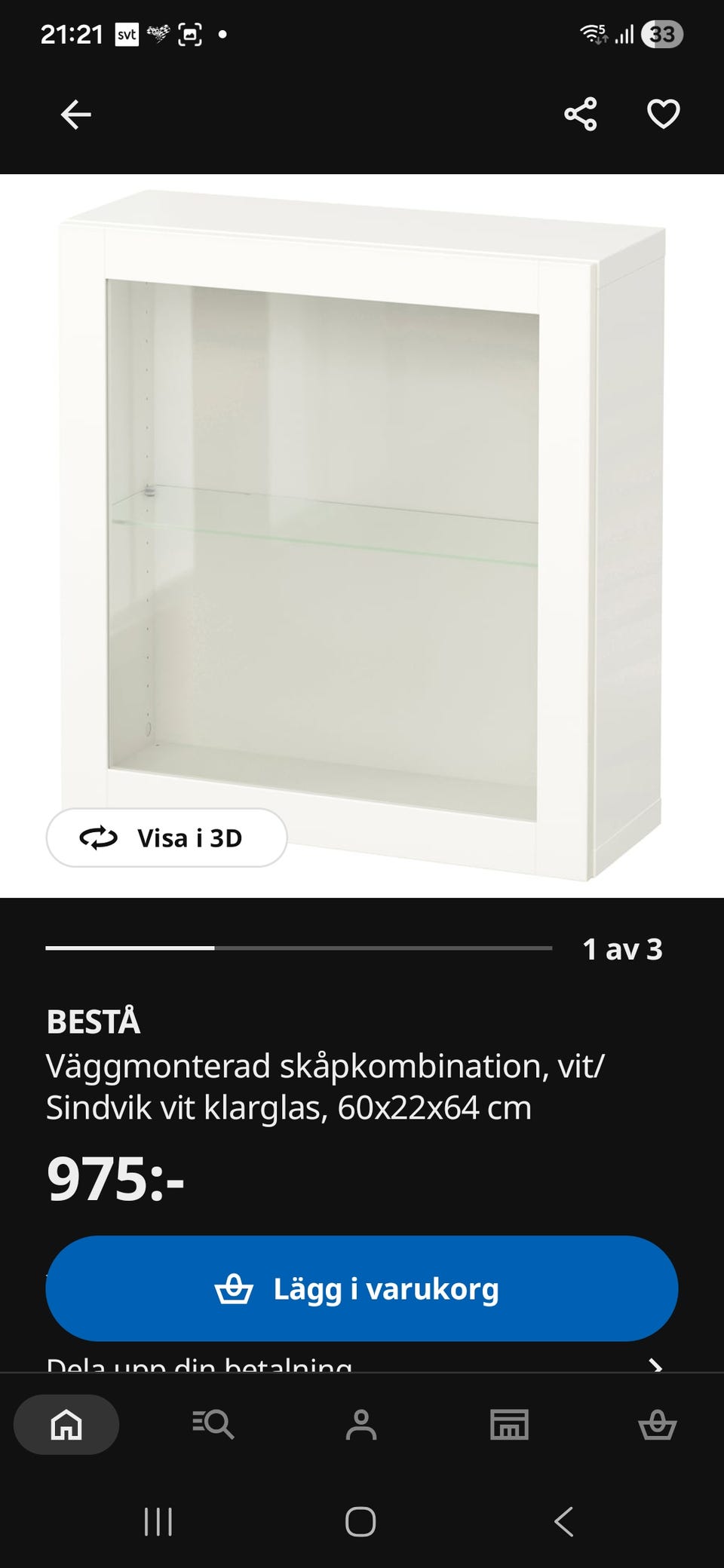724x1568 pixels.
Task: Select the search icon in bottom navigation
Action: coord(214,1425)
